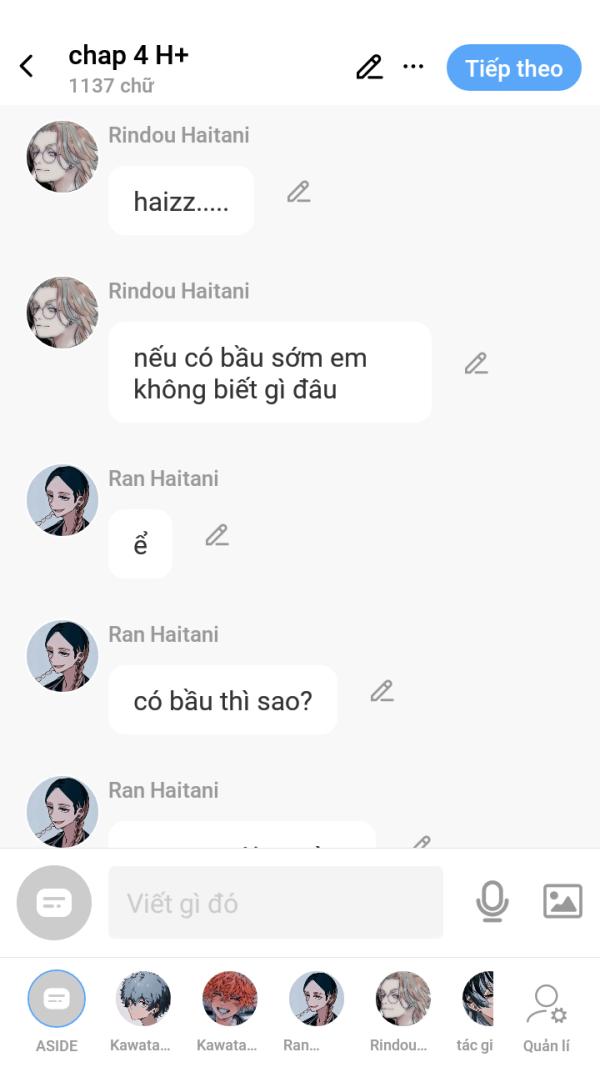600x1067 pixels.
Task: Edit the 'có bầu thì sao?' message
Action: tap(382, 691)
